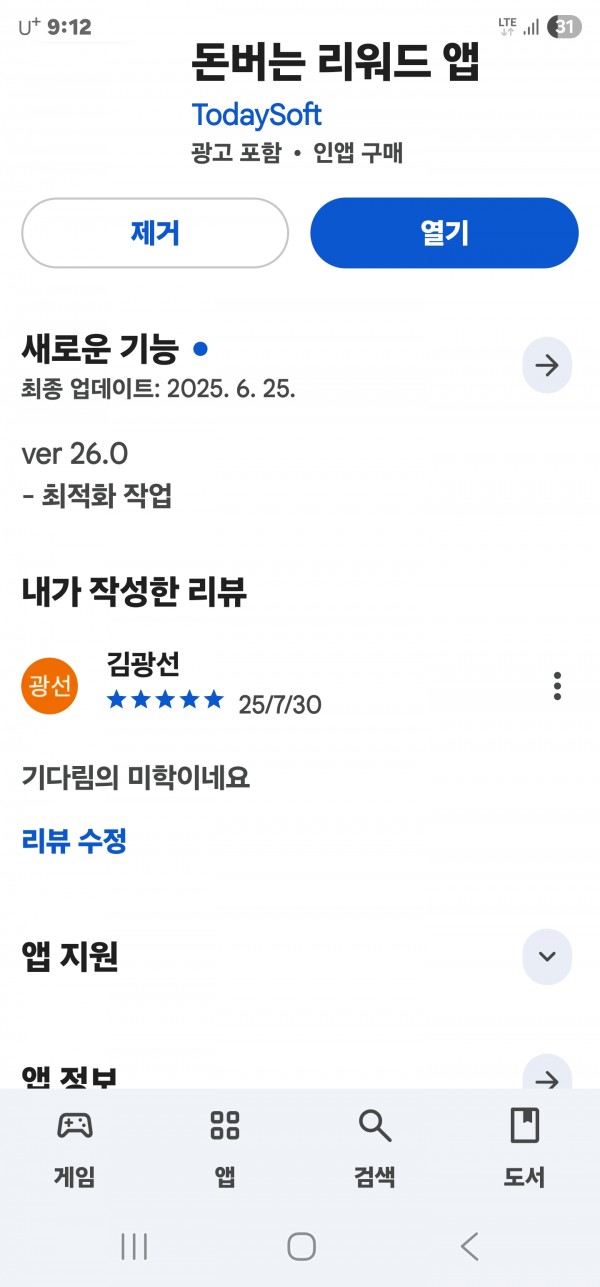600x1287 pixels.
Task: Open the app with 열기 button
Action: tap(445, 233)
